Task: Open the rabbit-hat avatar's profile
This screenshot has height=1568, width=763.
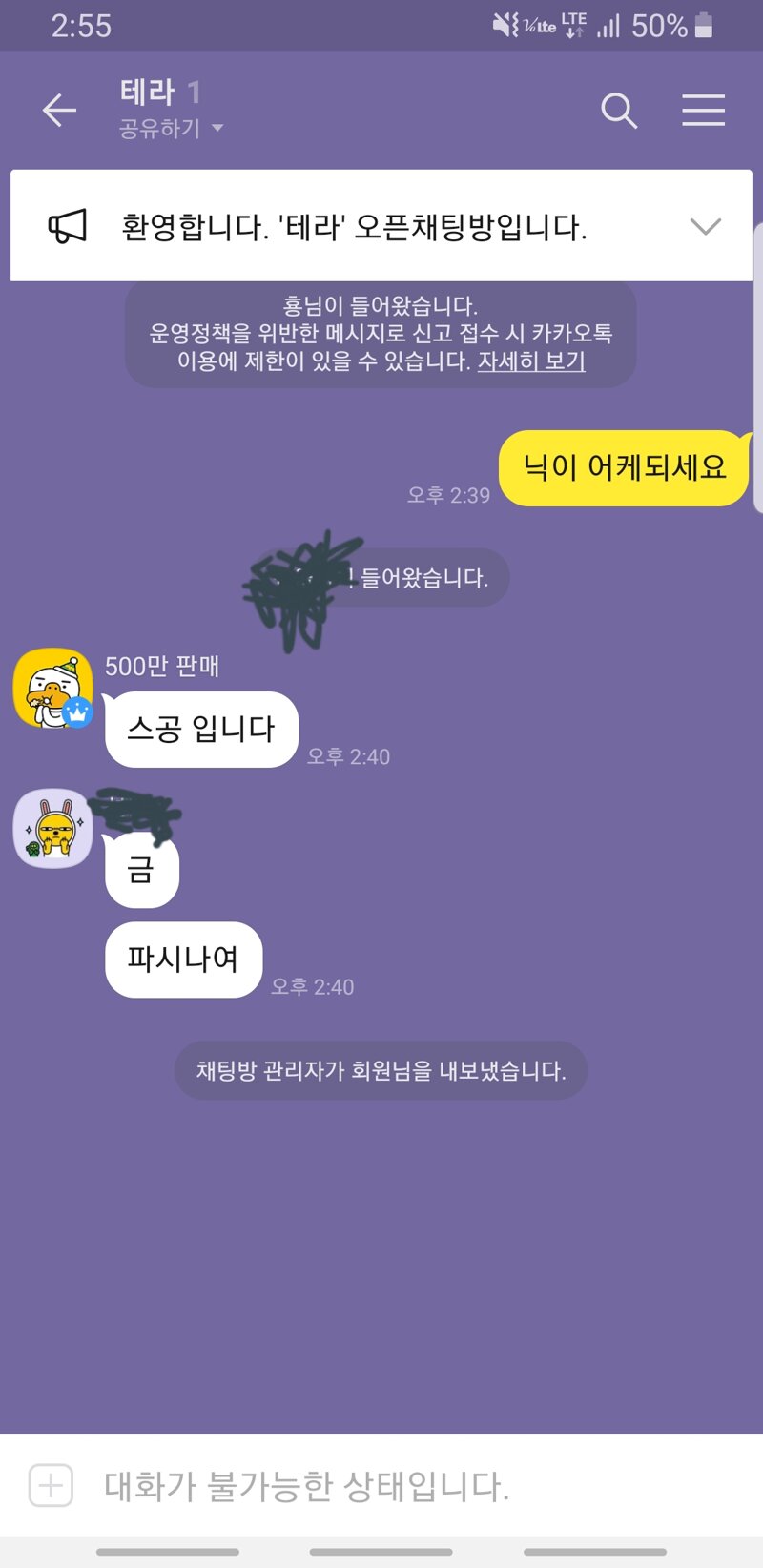Action: point(52,828)
